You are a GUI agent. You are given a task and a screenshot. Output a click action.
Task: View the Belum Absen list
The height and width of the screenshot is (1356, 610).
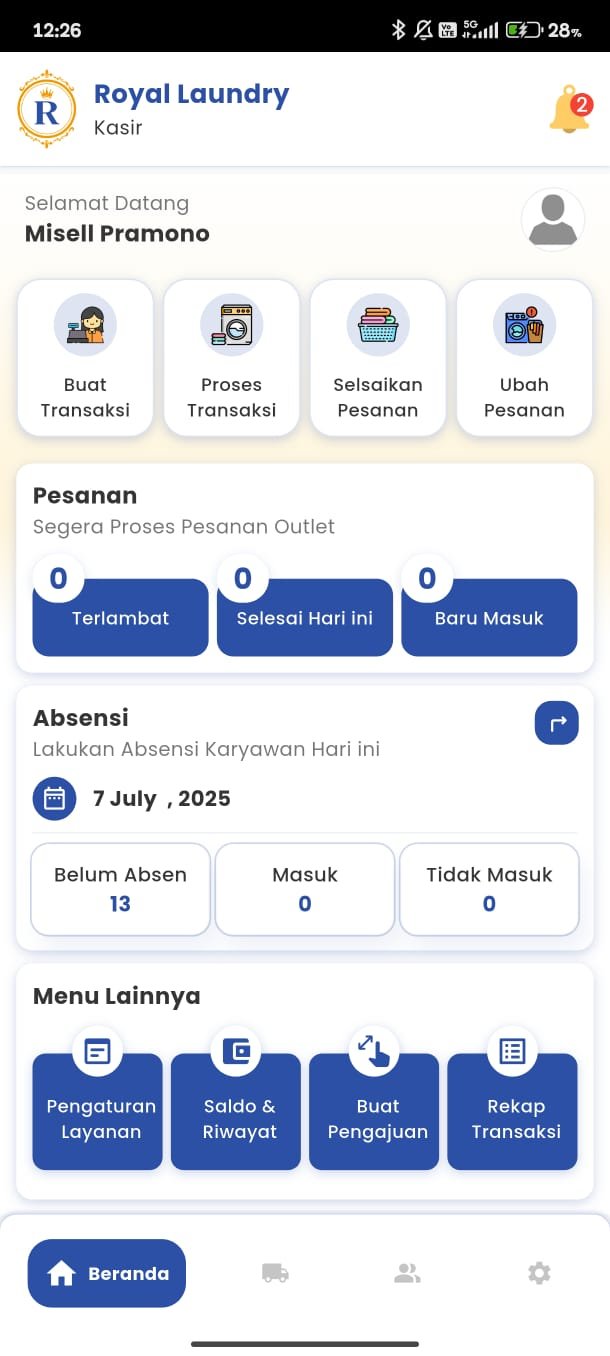[x=120, y=889]
